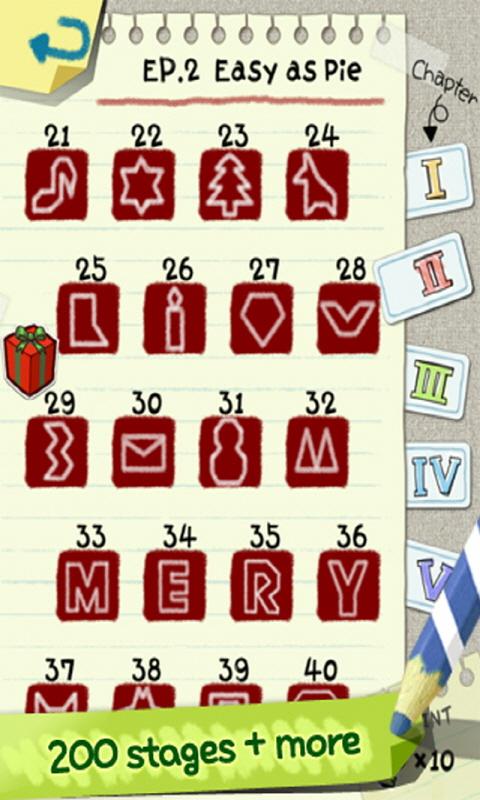Open stage 36 letter Y puzzle
Viewport: 480px width, 800px height.
[x=348, y=586]
